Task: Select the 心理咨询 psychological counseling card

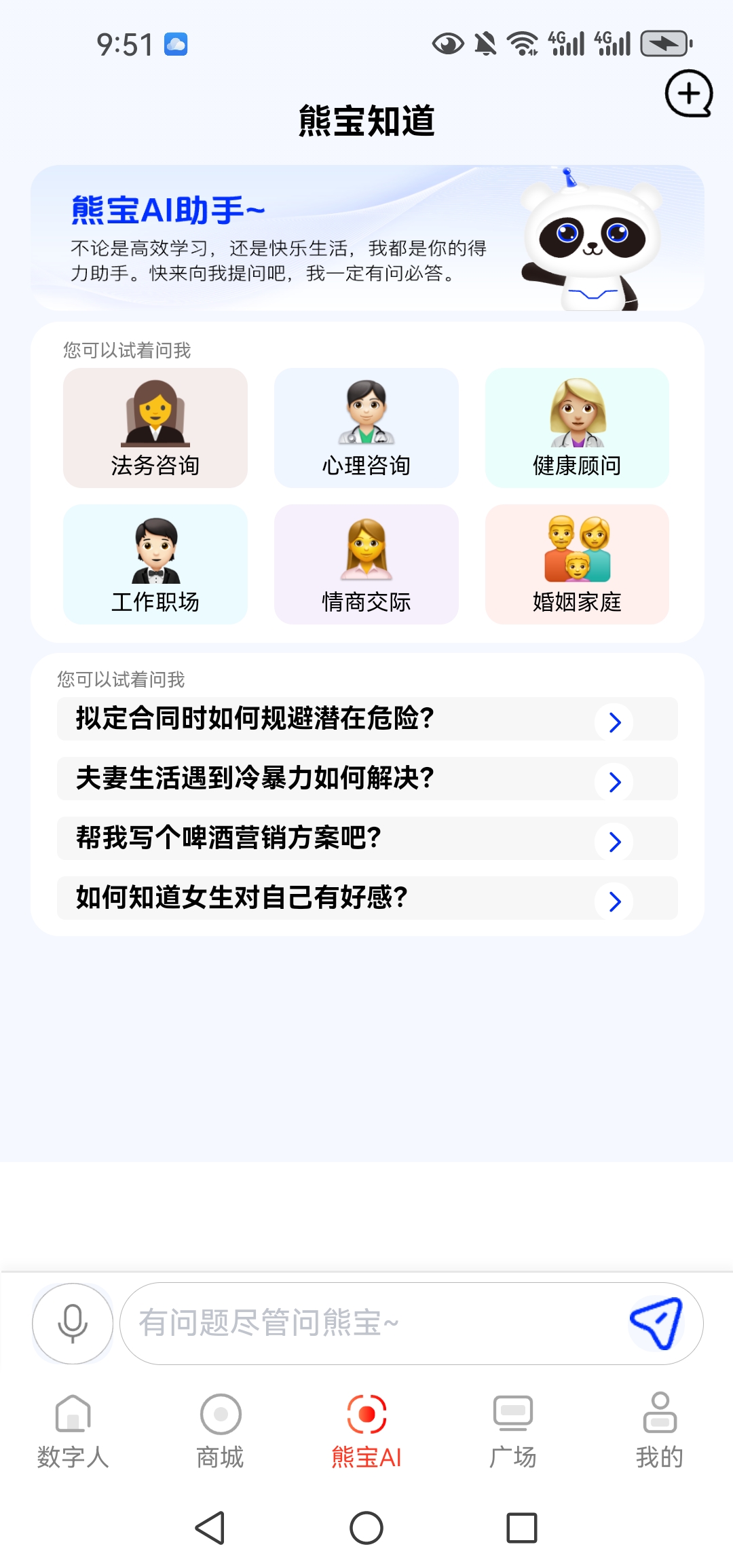Action: click(366, 428)
